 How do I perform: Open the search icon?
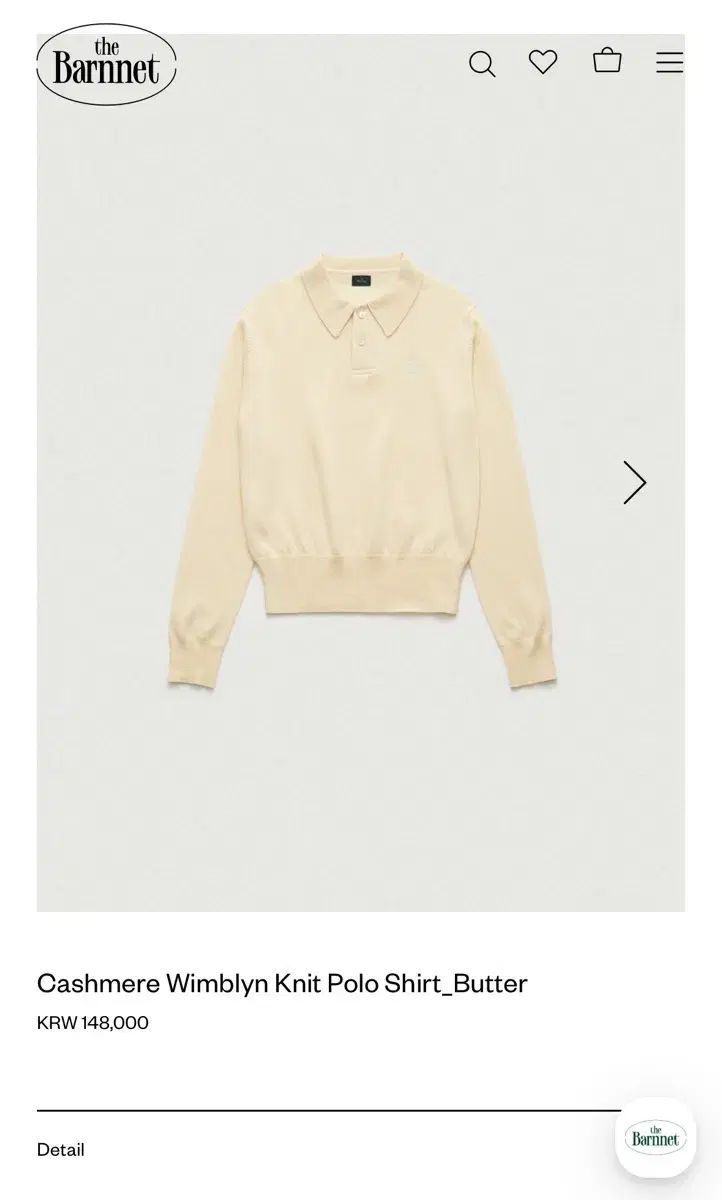482,64
